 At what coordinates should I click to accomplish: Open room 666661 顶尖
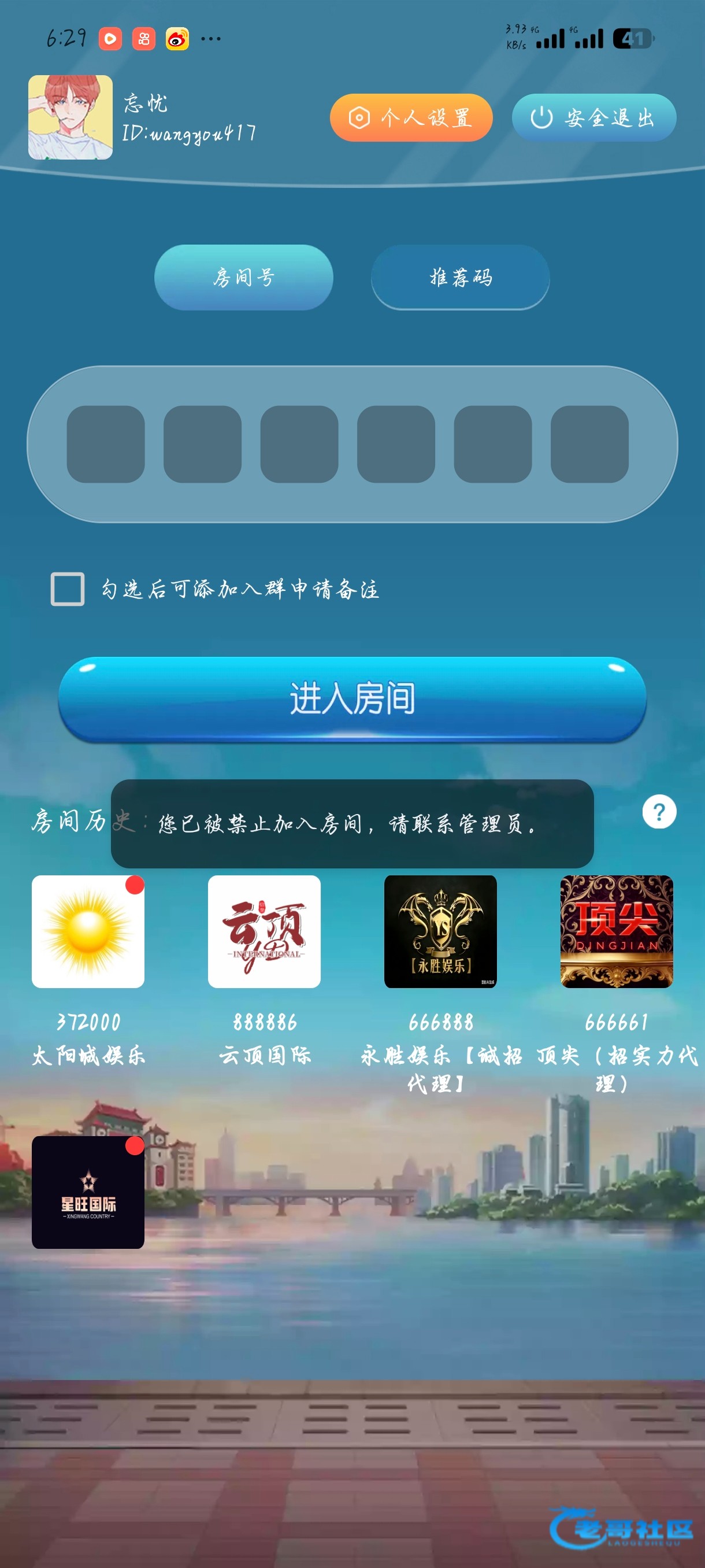(616, 931)
